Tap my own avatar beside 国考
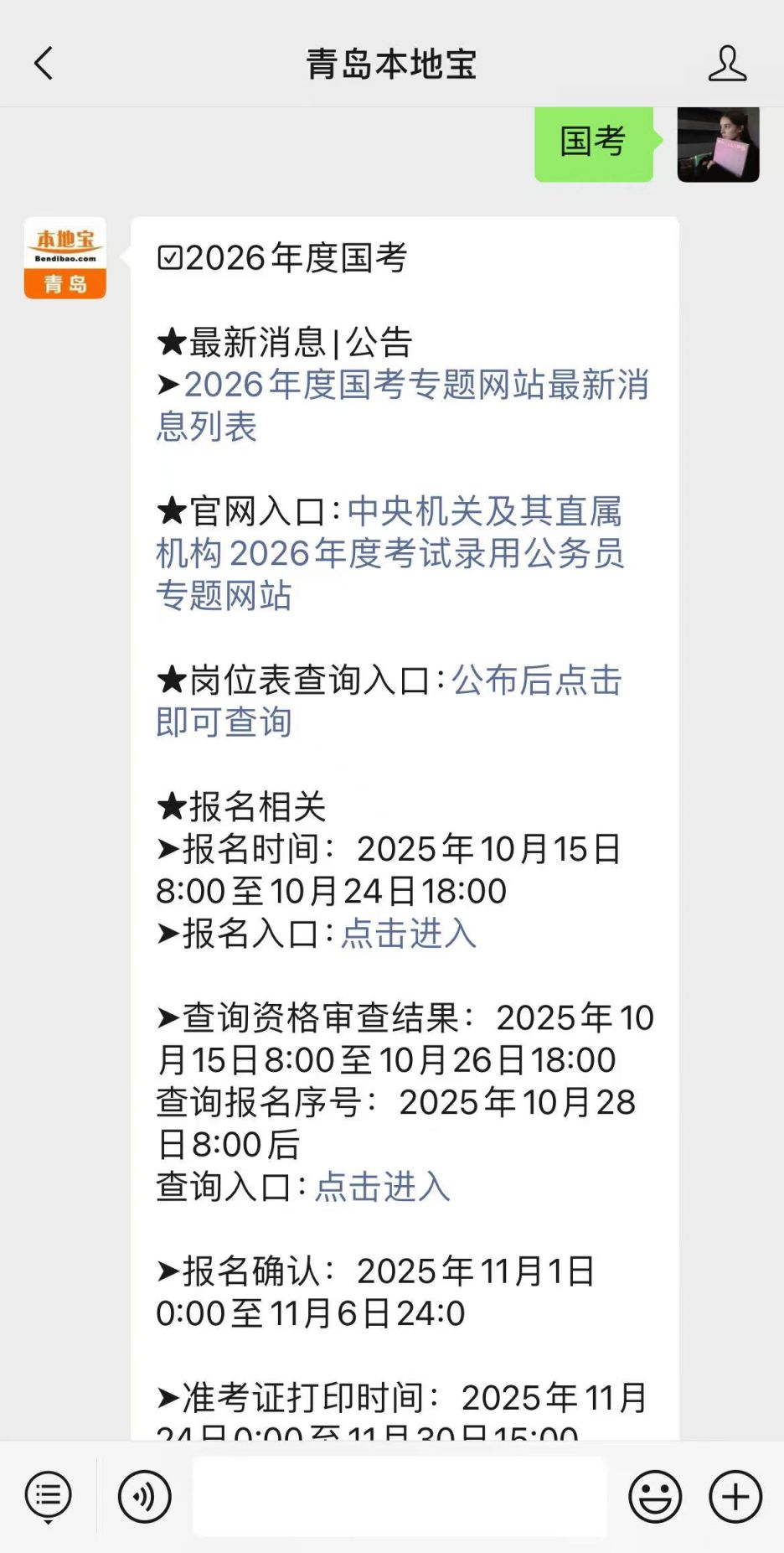Image resolution: width=784 pixels, height=1553 pixels. point(718,144)
